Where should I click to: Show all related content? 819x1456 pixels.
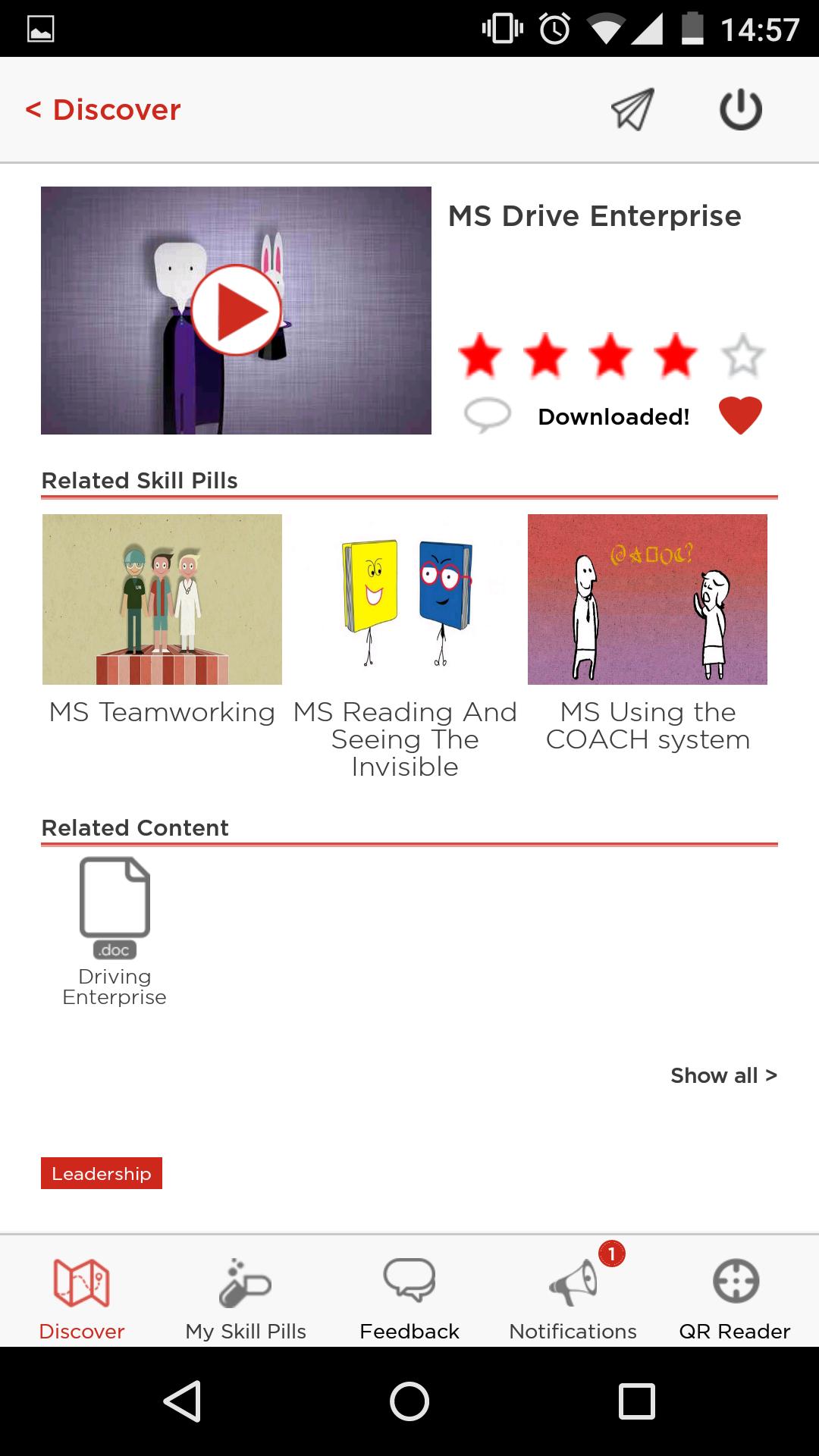[x=723, y=1075]
